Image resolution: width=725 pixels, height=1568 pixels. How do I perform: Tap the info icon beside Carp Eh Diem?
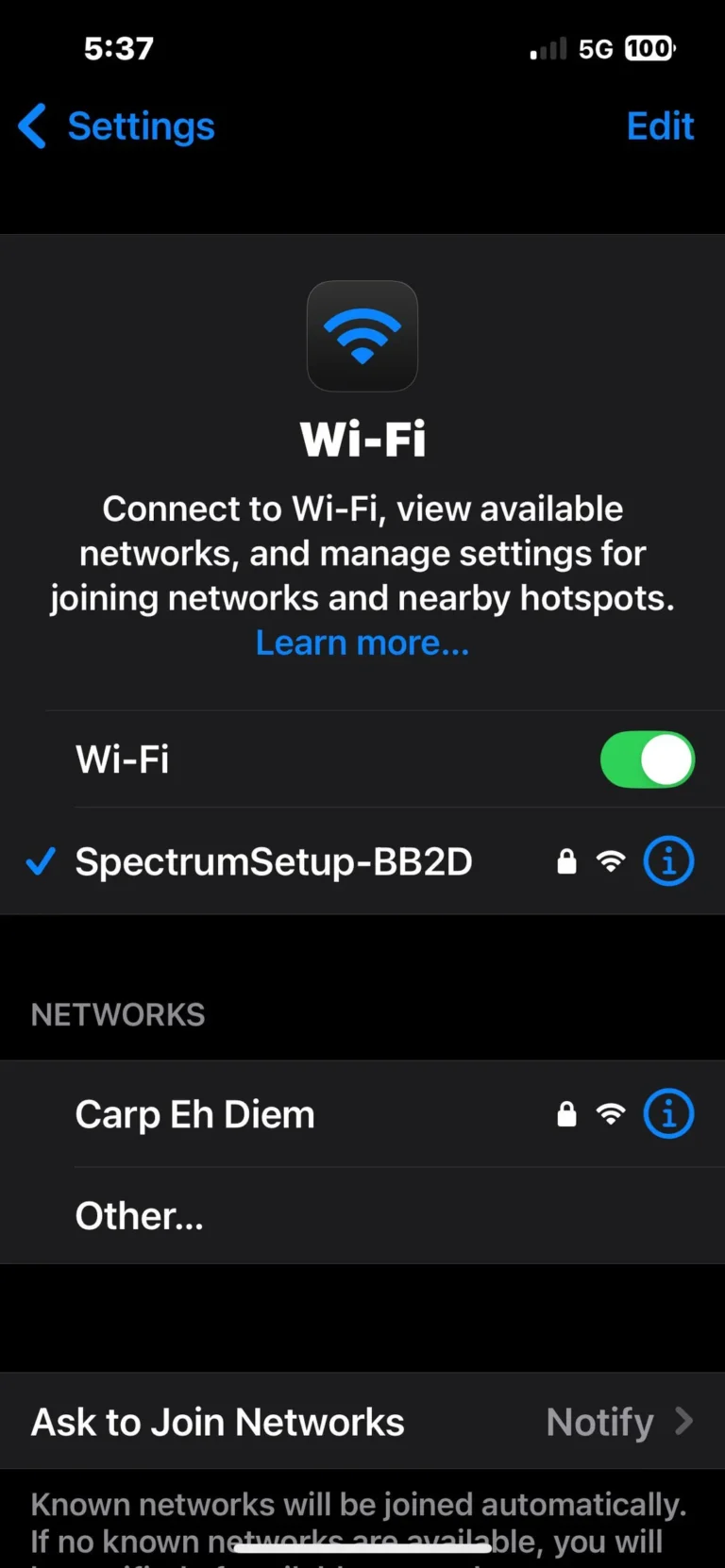(x=668, y=1113)
